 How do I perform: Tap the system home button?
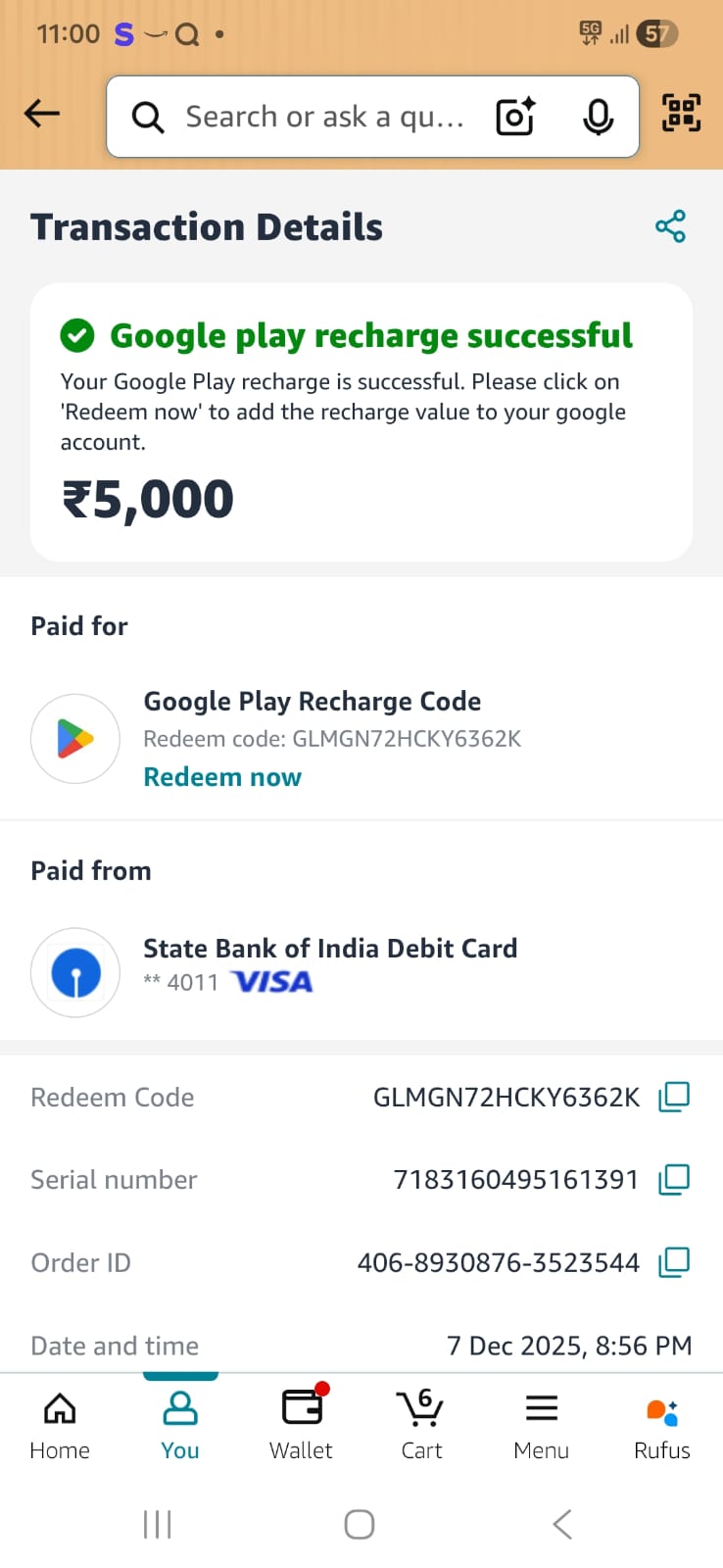tap(360, 1524)
